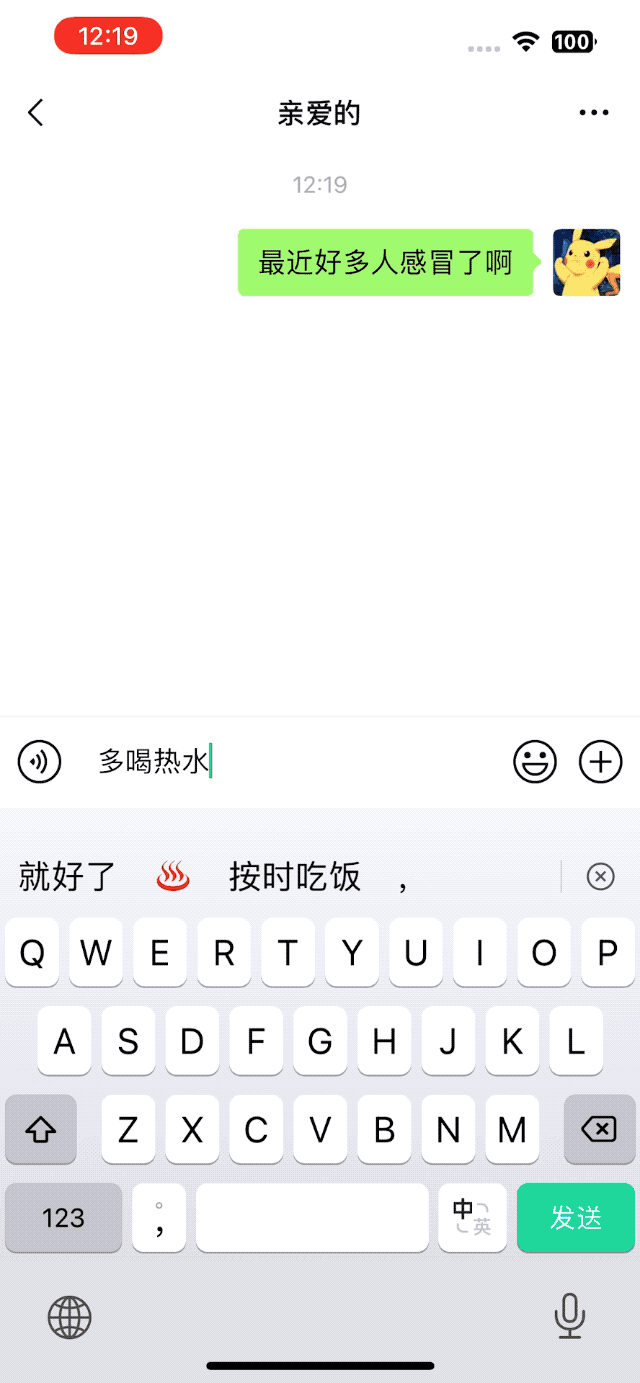Open the chat overflow menu
Image resolution: width=640 pixels, height=1383 pixels.
click(594, 113)
